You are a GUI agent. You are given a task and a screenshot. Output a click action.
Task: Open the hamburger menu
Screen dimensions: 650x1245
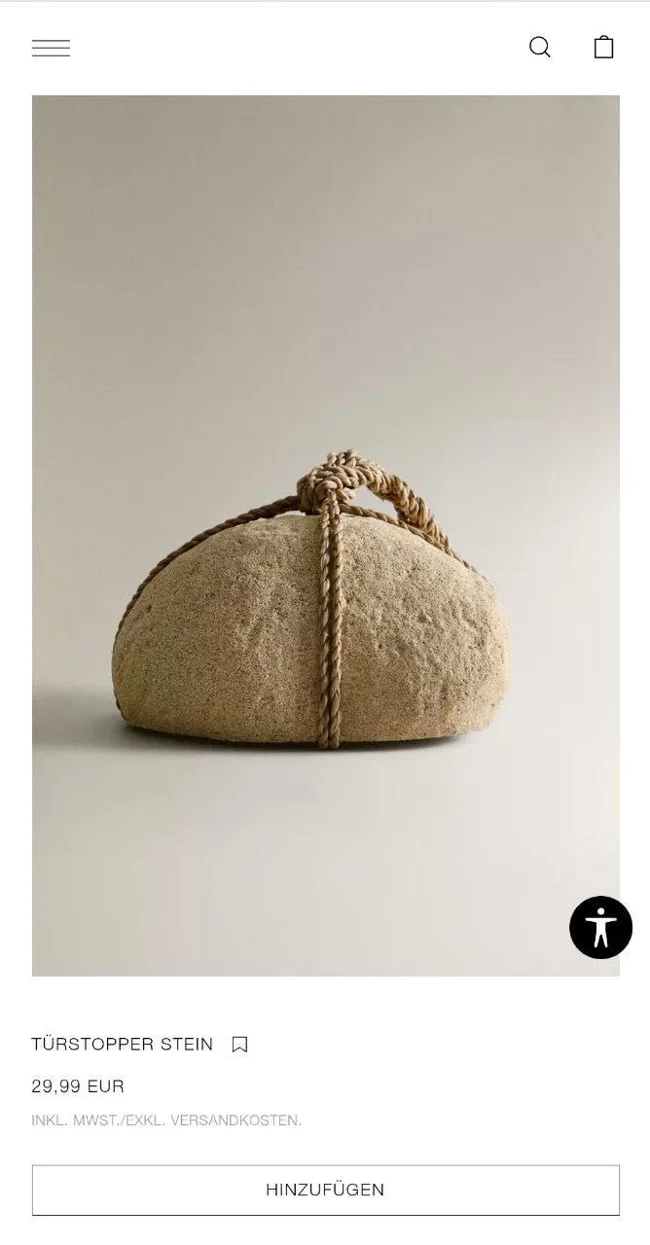51,48
